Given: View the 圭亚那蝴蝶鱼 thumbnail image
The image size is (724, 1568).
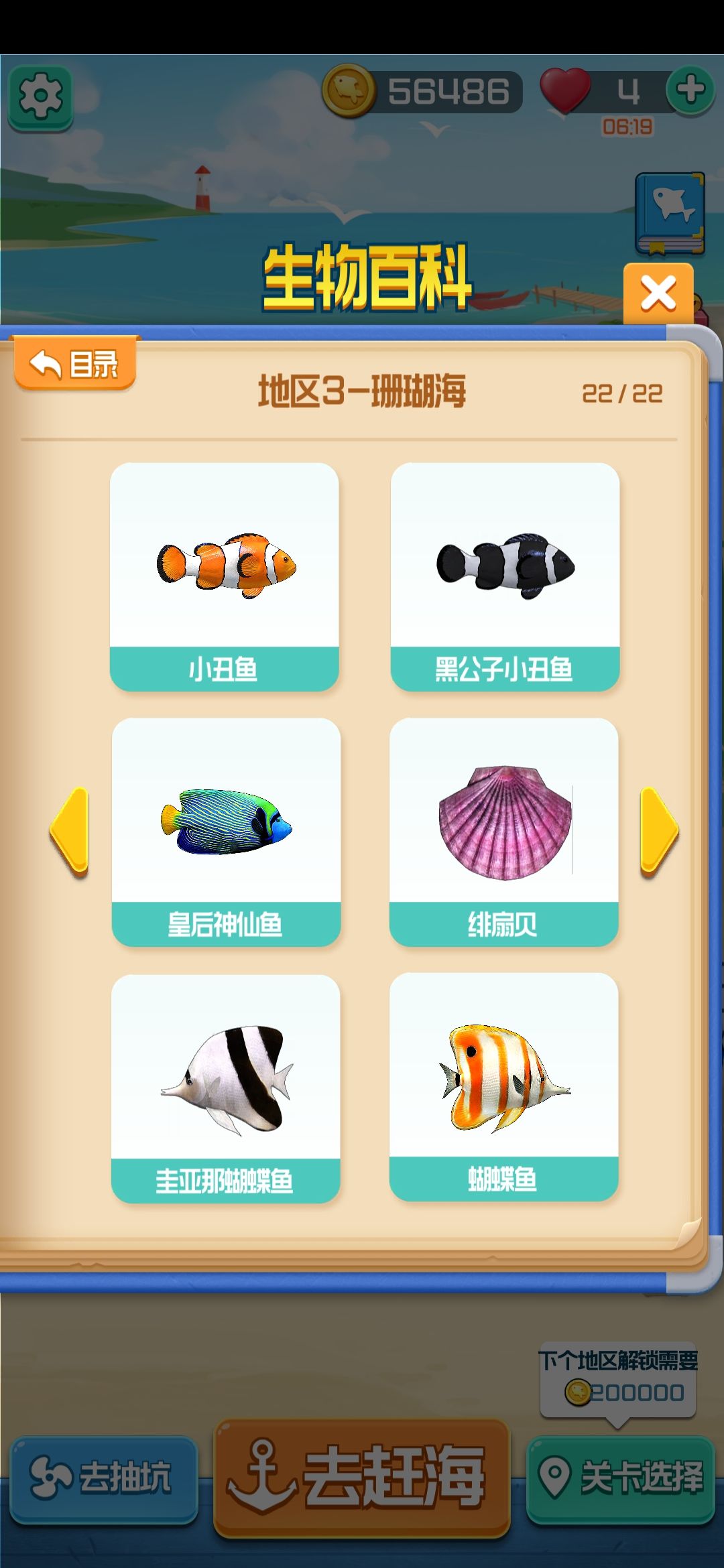Looking at the screenshot, I should (225, 1079).
